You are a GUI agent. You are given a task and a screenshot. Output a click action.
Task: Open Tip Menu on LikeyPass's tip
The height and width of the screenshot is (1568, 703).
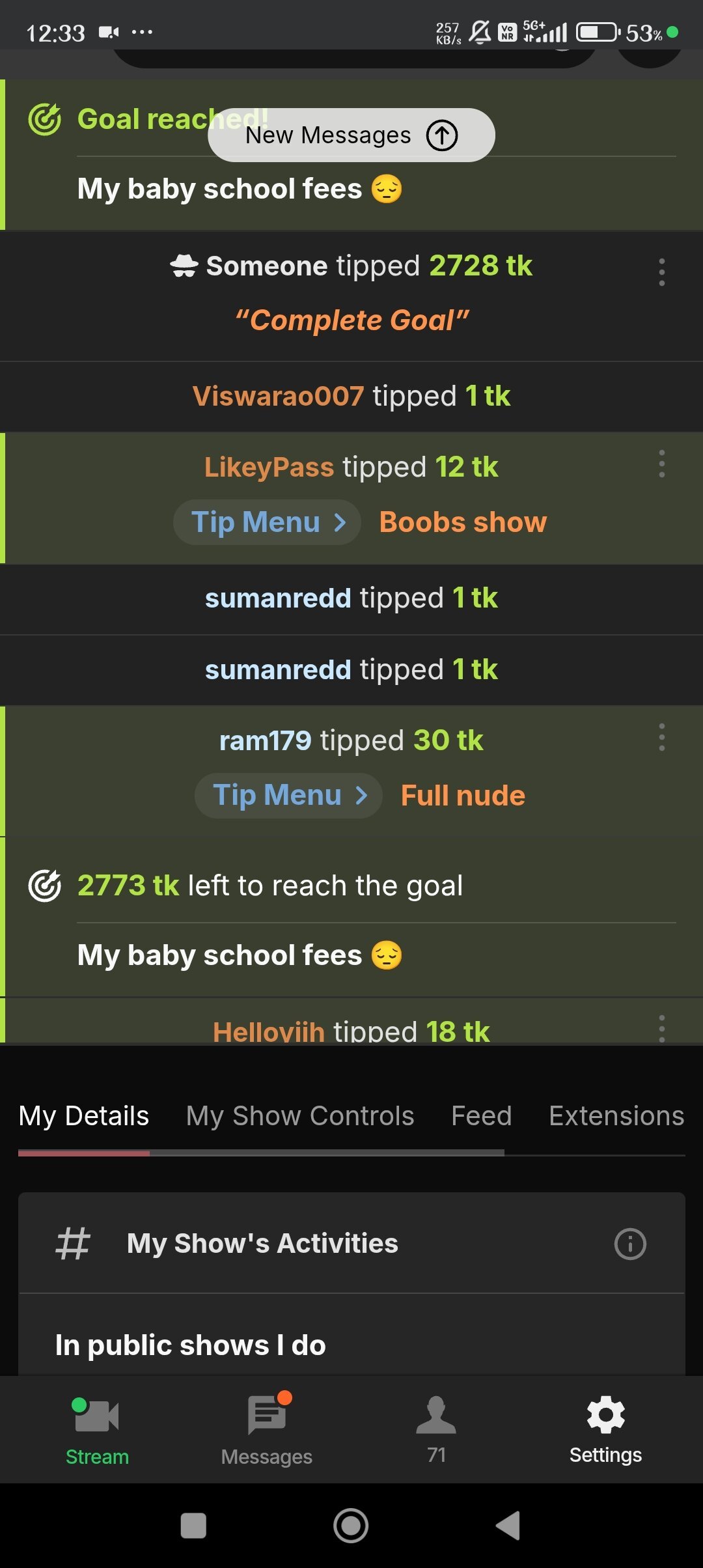coord(268,522)
